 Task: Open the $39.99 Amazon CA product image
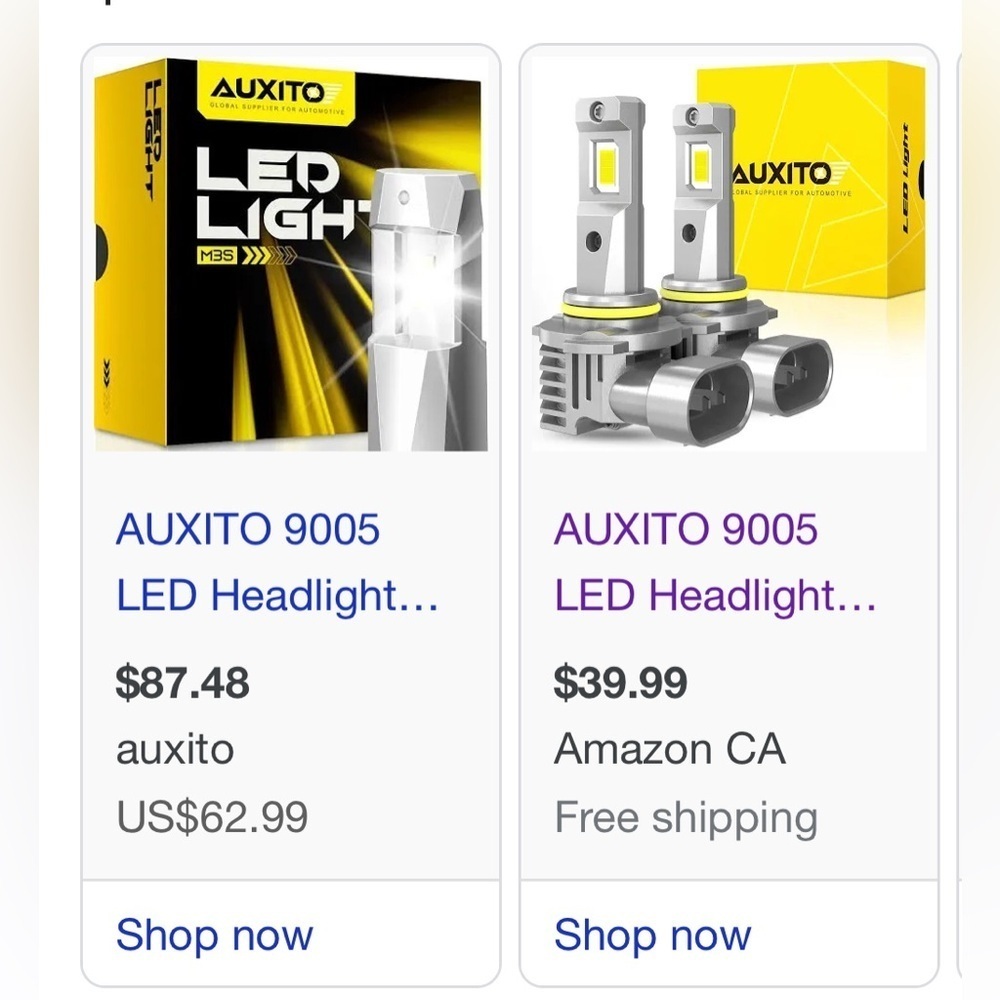coord(729,255)
